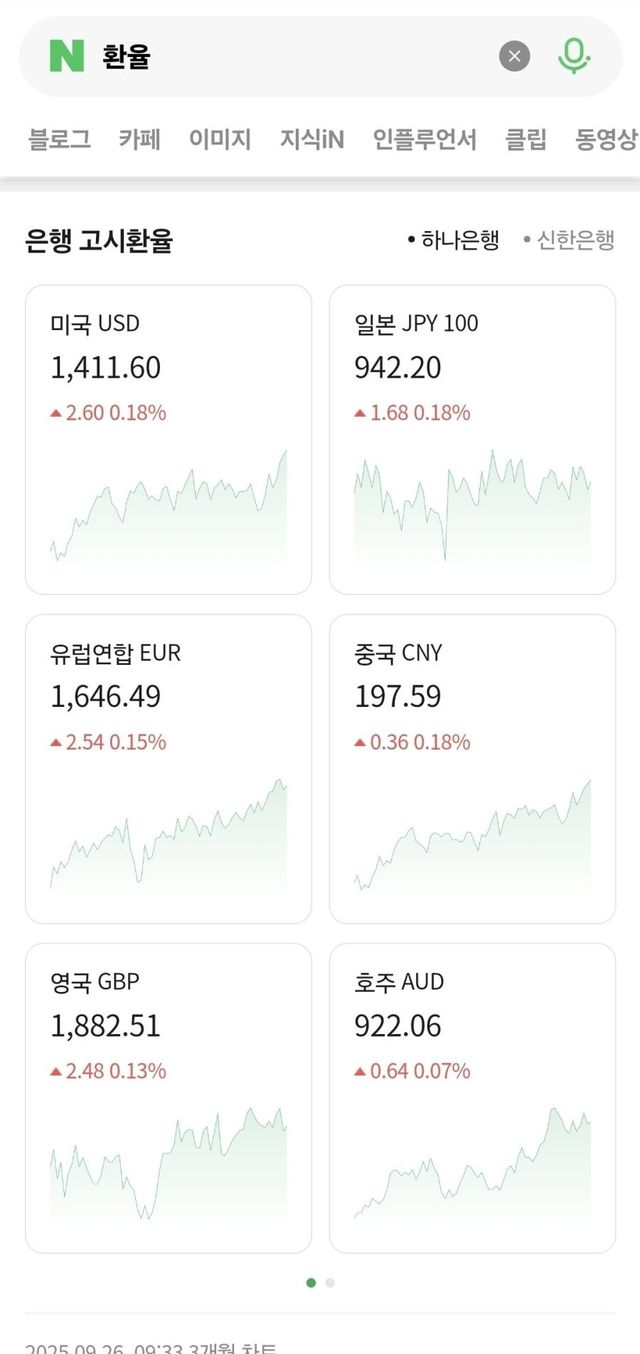Open the 영국 GBP exchange rate card

pos(168,1098)
